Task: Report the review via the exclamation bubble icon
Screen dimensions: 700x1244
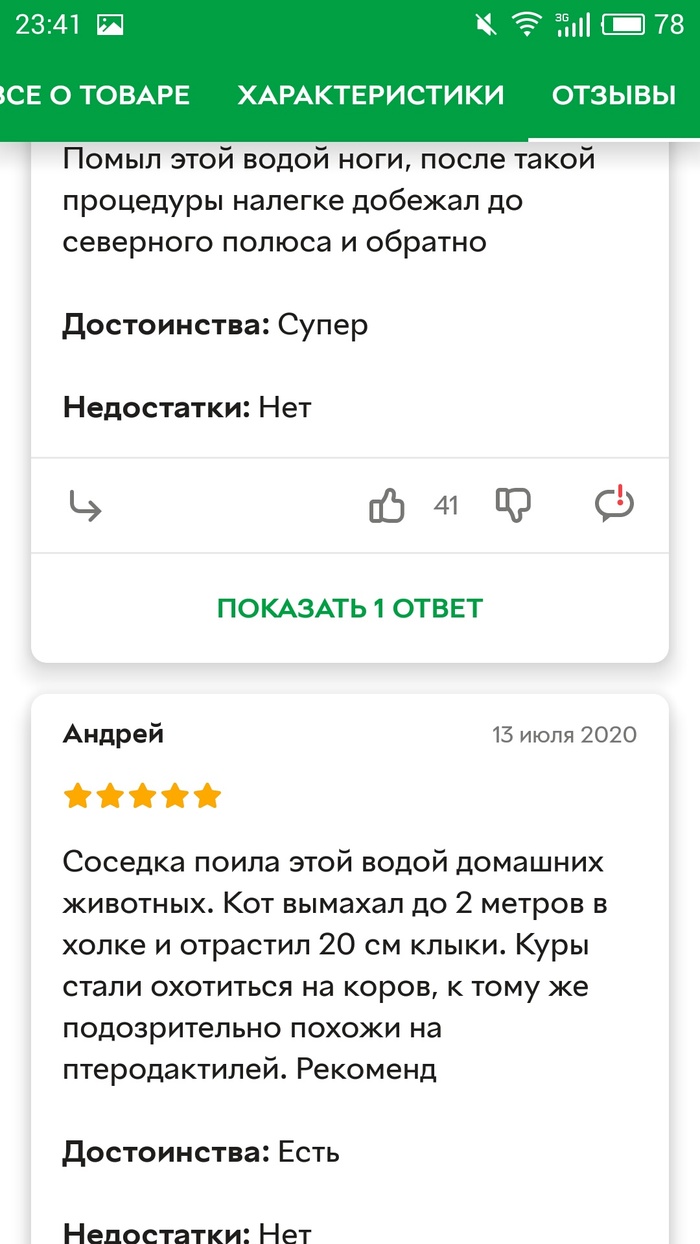Action: (x=614, y=503)
